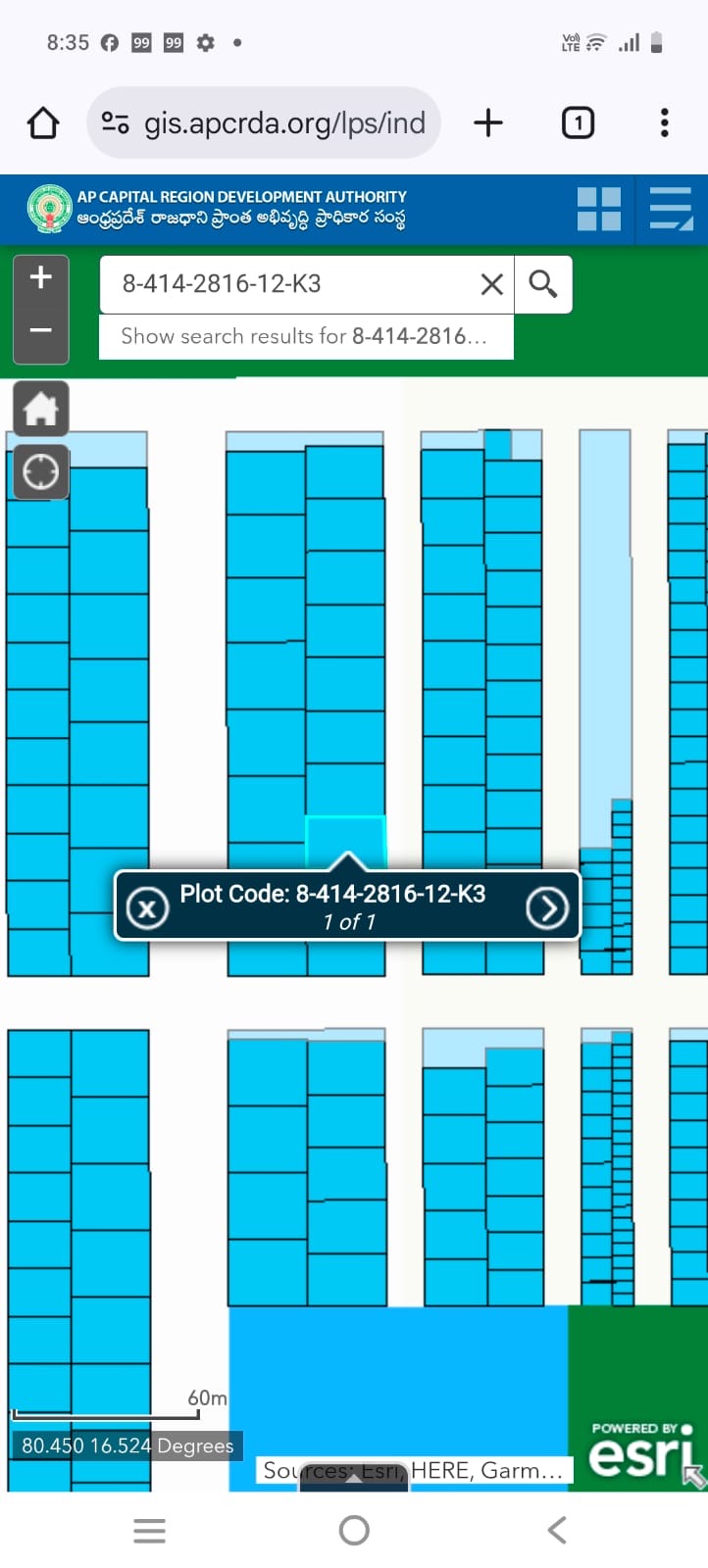
Task: Open browser overflow menu
Action: [x=664, y=123]
